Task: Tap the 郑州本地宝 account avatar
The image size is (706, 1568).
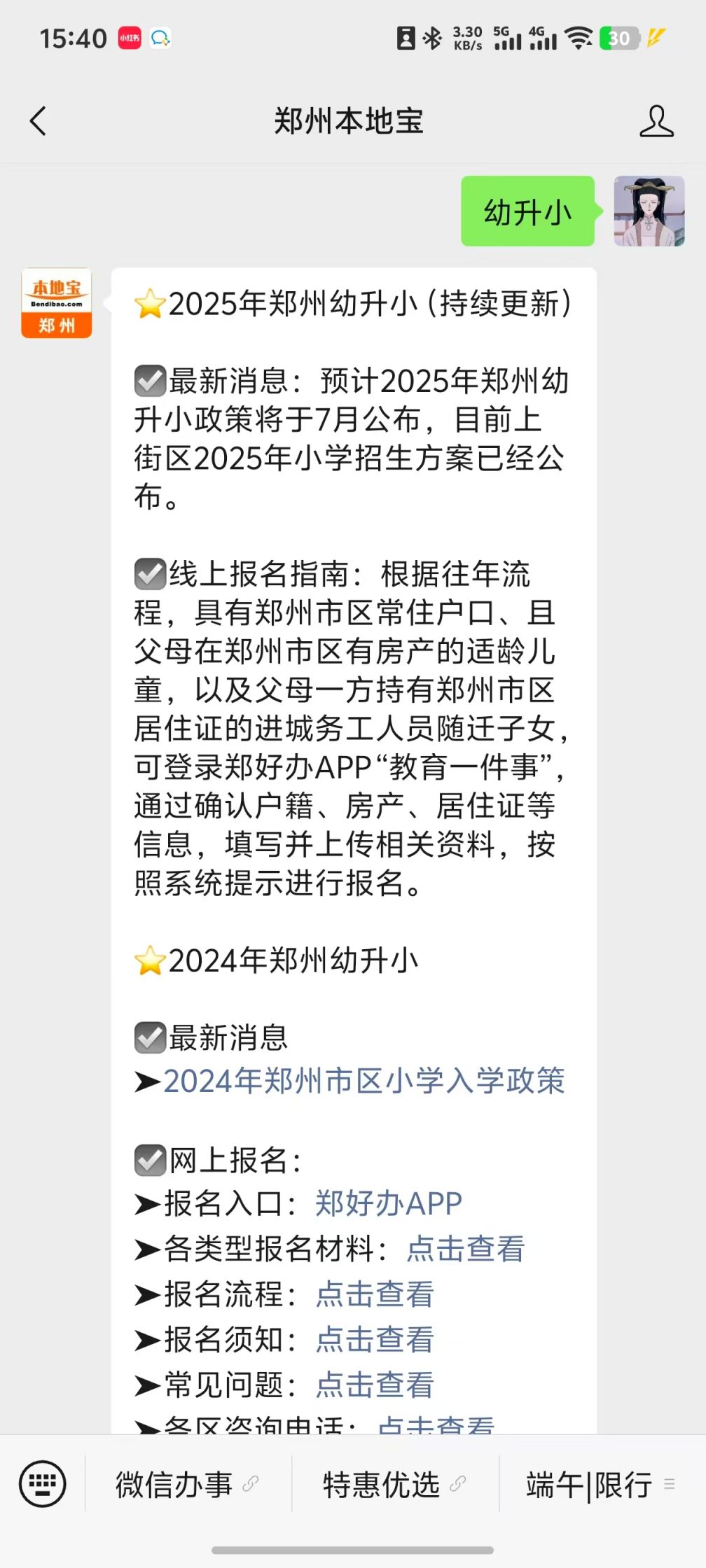Action: tap(57, 303)
